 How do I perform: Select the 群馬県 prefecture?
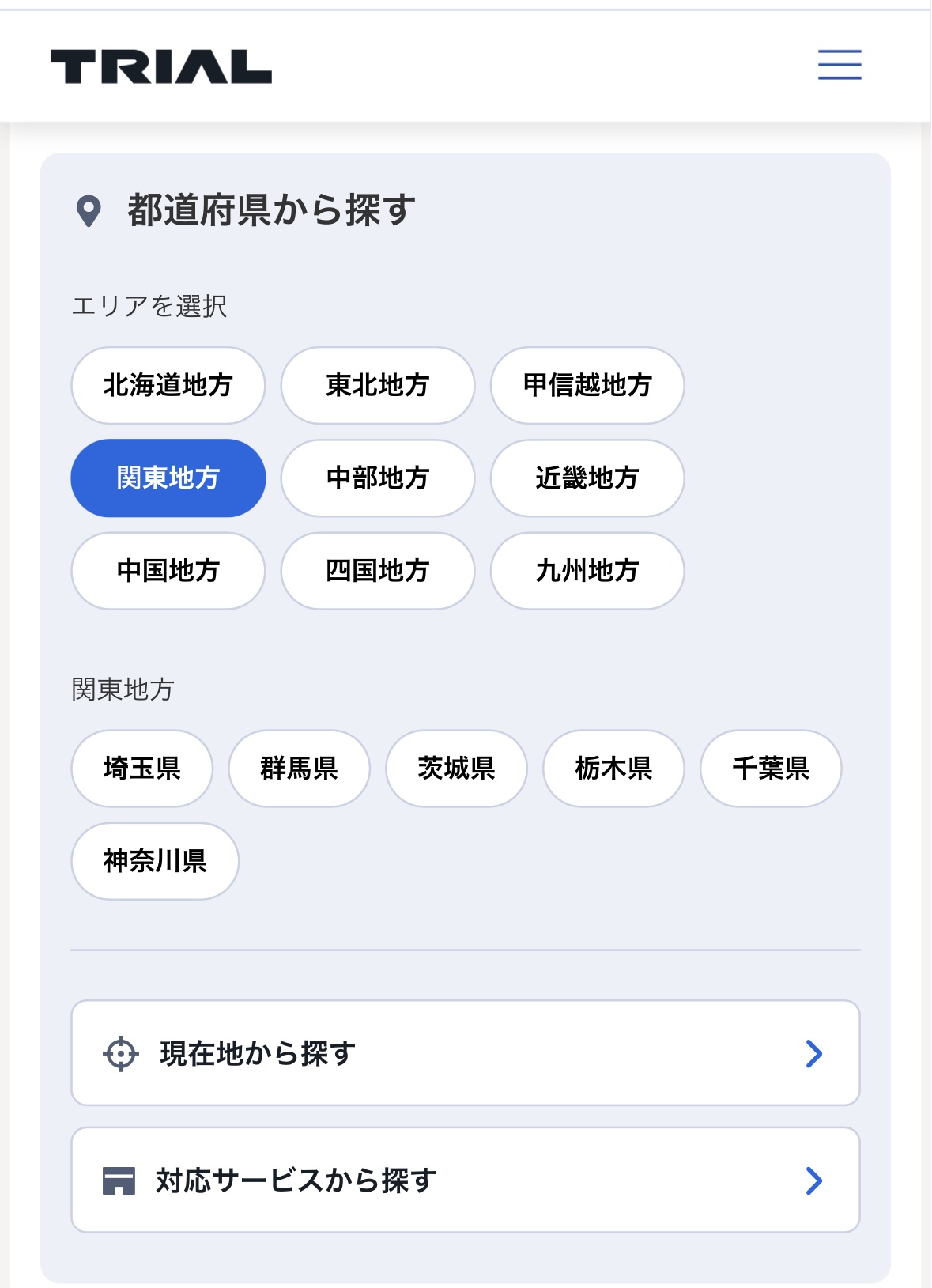(299, 768)
